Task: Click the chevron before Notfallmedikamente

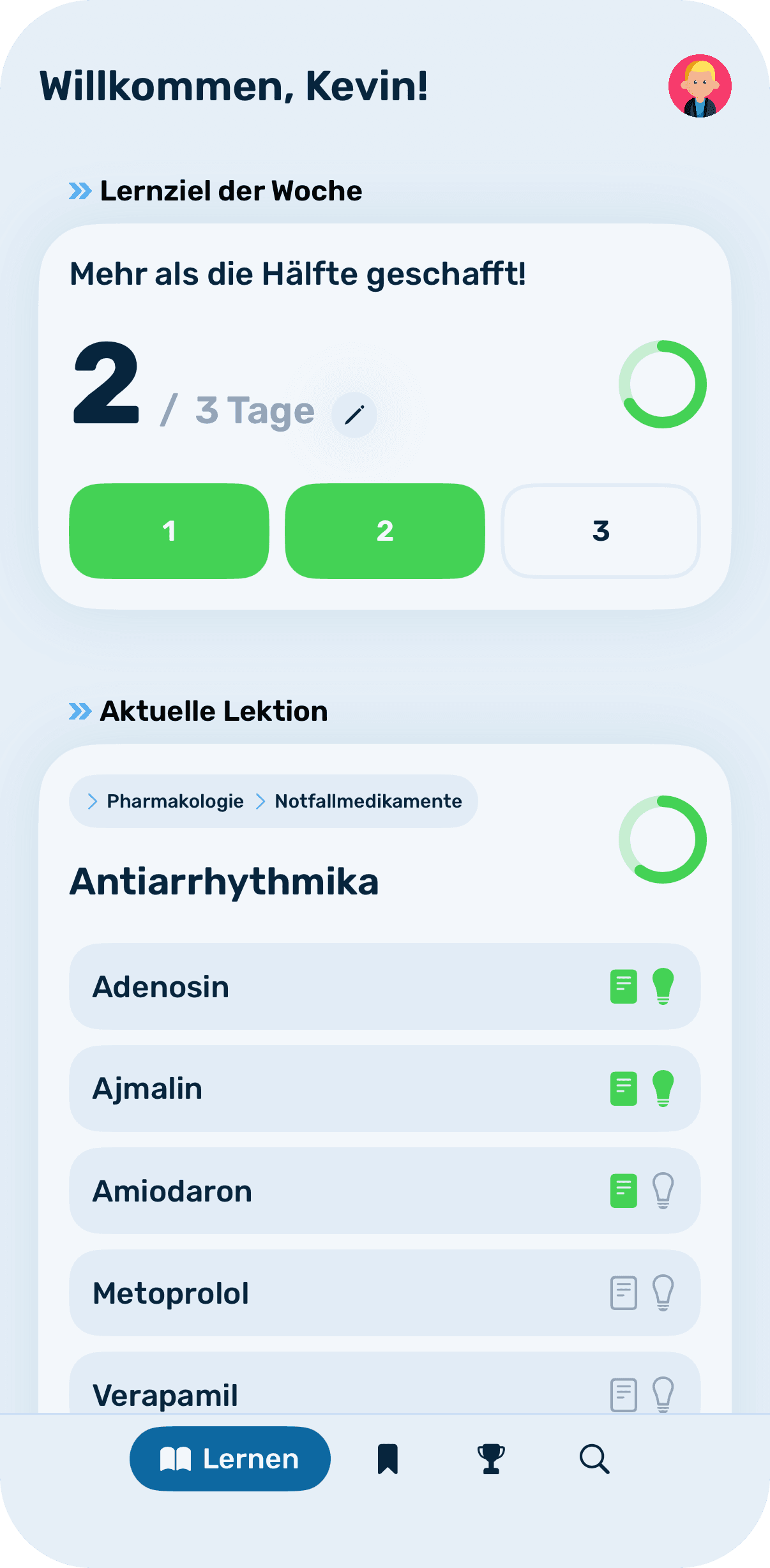Action: coord(260,801)
